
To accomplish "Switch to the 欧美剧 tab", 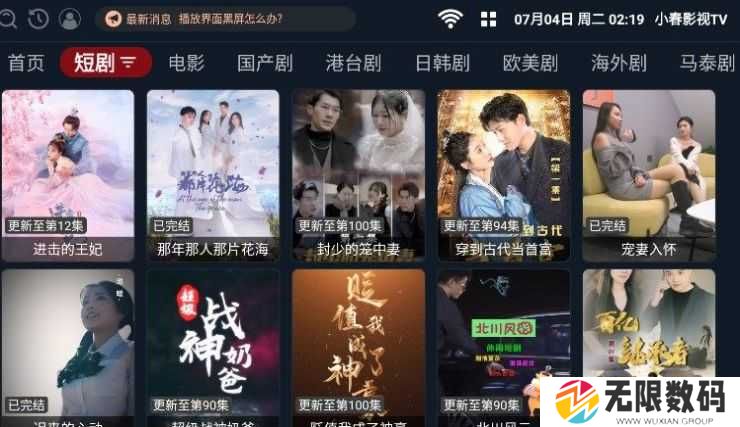I will [530, 63].
